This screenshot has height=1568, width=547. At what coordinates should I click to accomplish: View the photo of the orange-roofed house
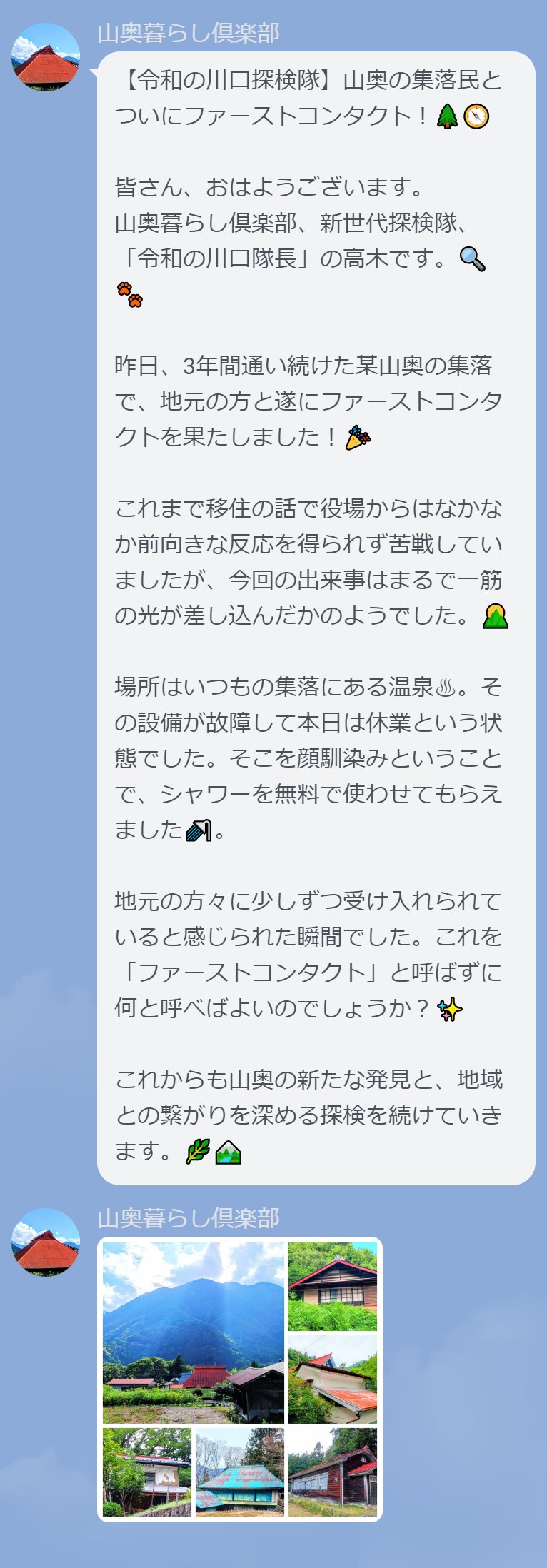[332, 1379]
